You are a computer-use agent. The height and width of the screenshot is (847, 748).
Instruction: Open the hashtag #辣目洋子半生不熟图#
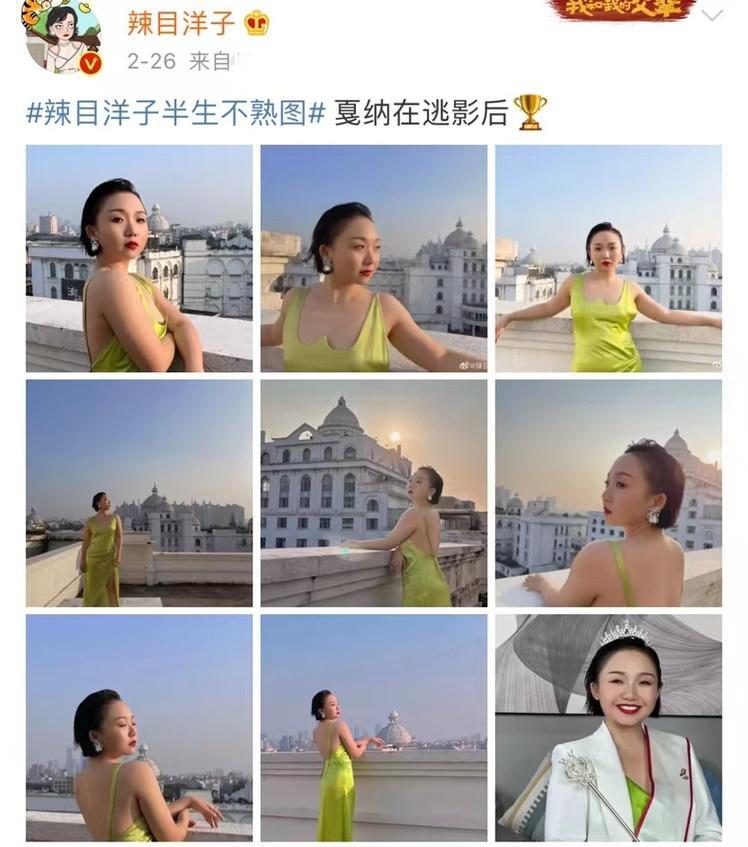176,113
